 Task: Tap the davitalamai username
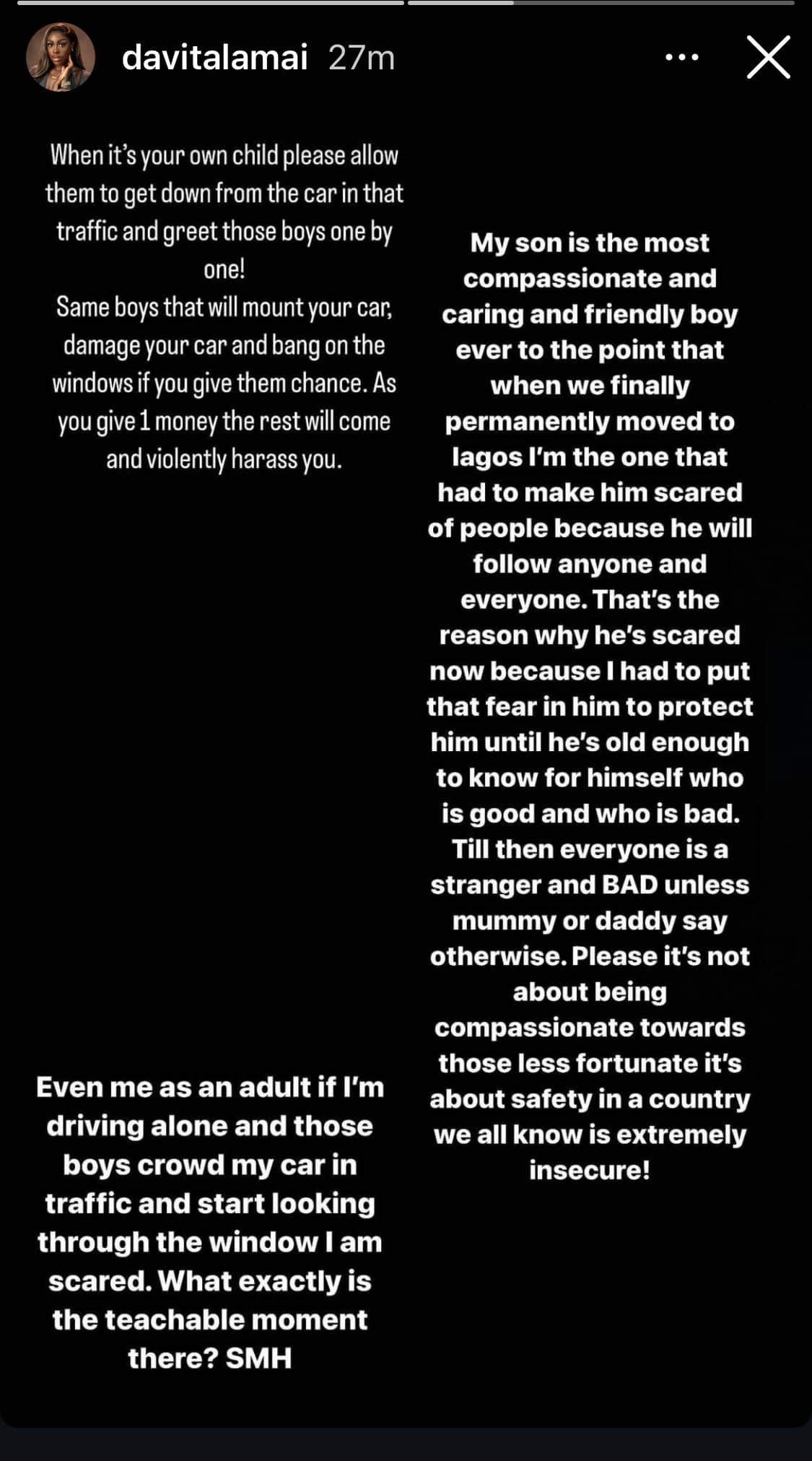tap(214, 58)
